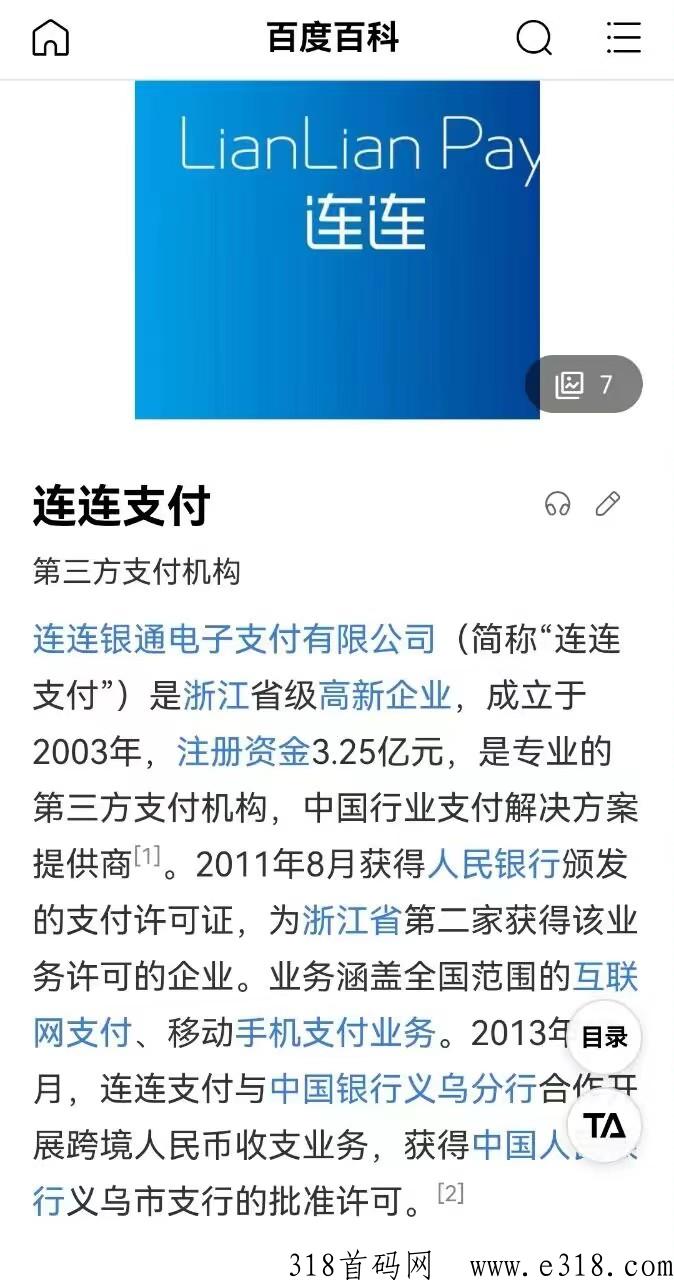The height and width of the screenshot is (1280, 674).
Task: Follow the 人民银行 link
Action: [493, 863]
